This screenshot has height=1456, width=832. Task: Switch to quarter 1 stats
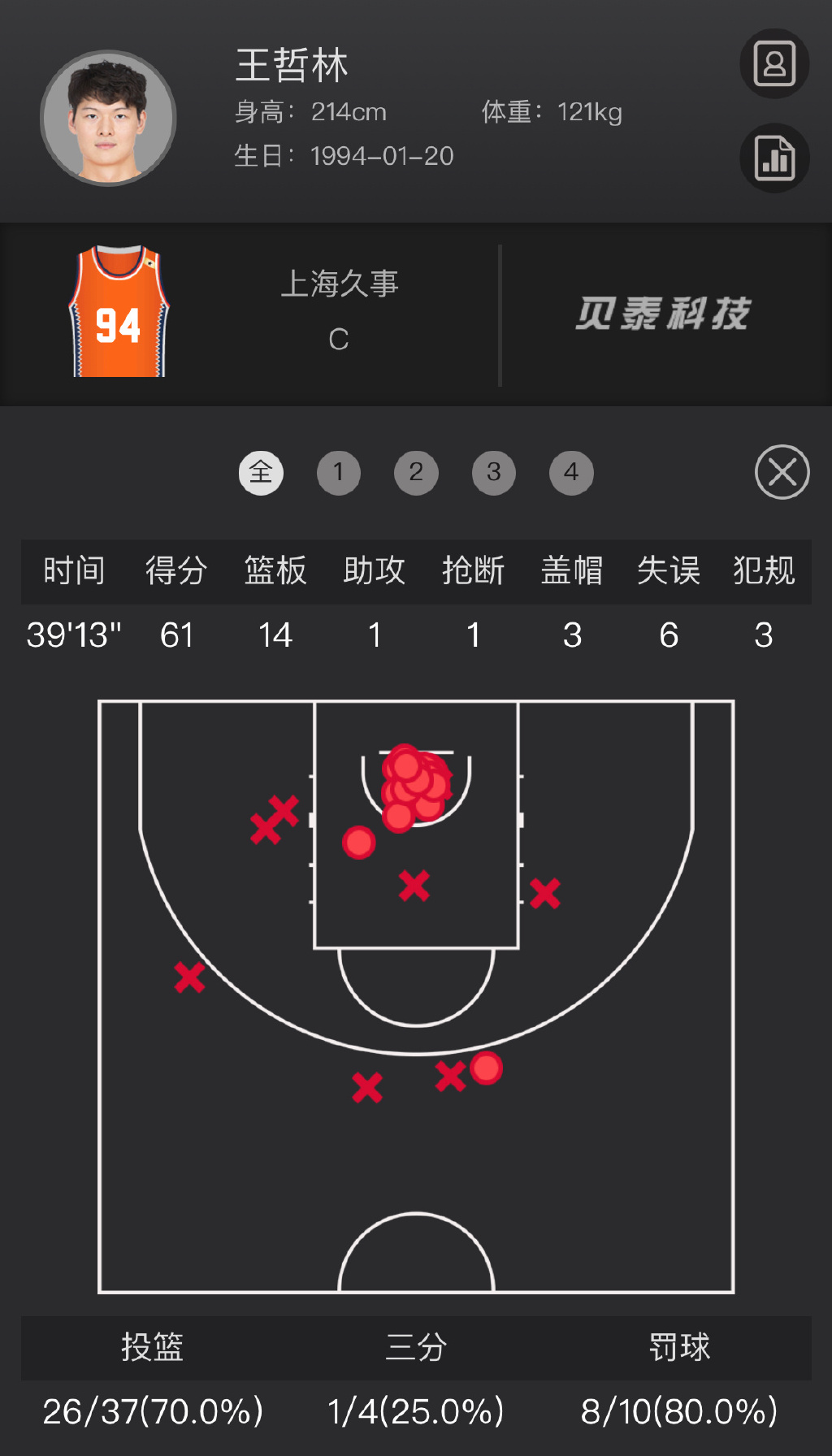pos(339,472)
